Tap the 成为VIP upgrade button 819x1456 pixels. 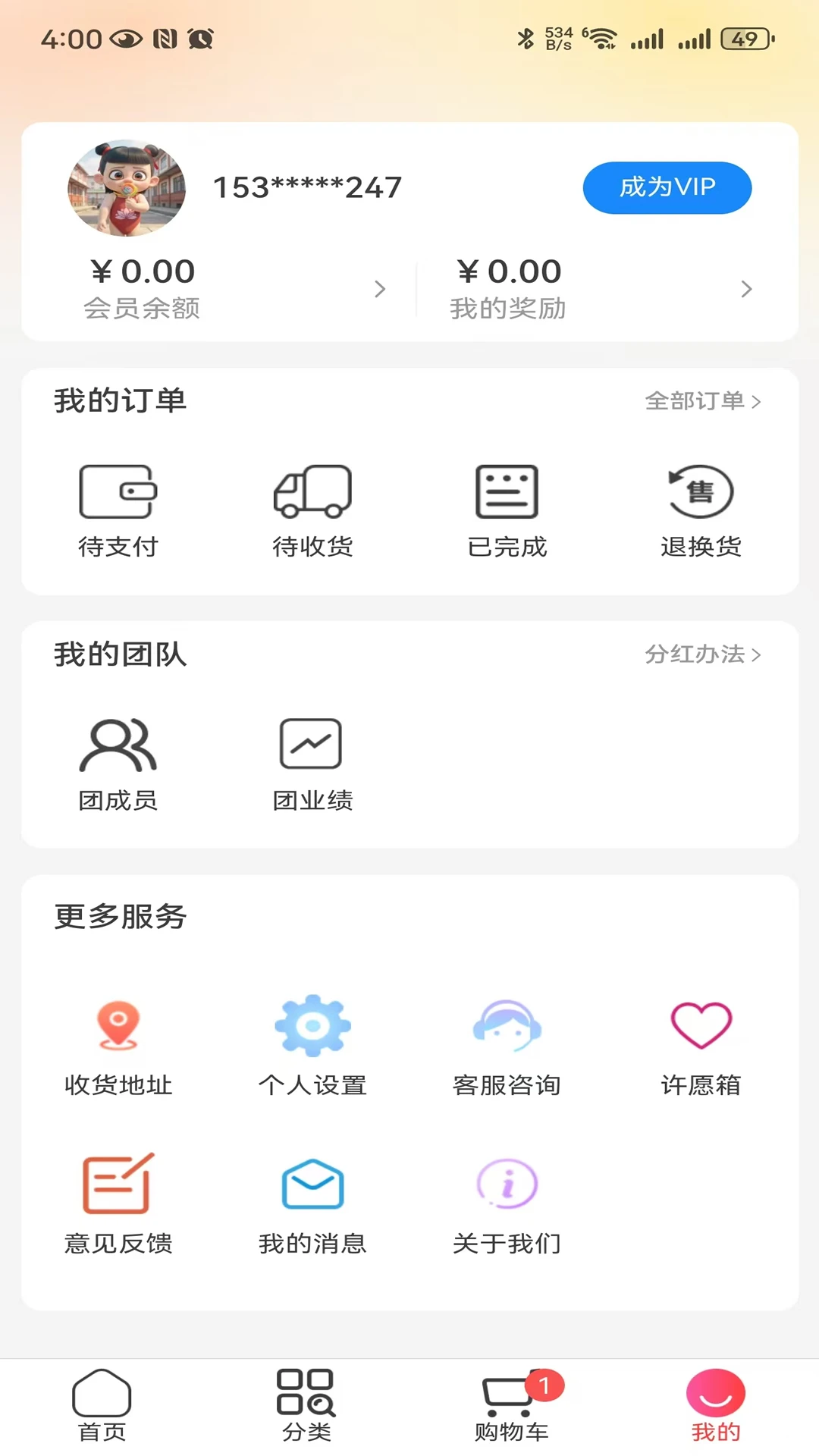pos(667,187)
